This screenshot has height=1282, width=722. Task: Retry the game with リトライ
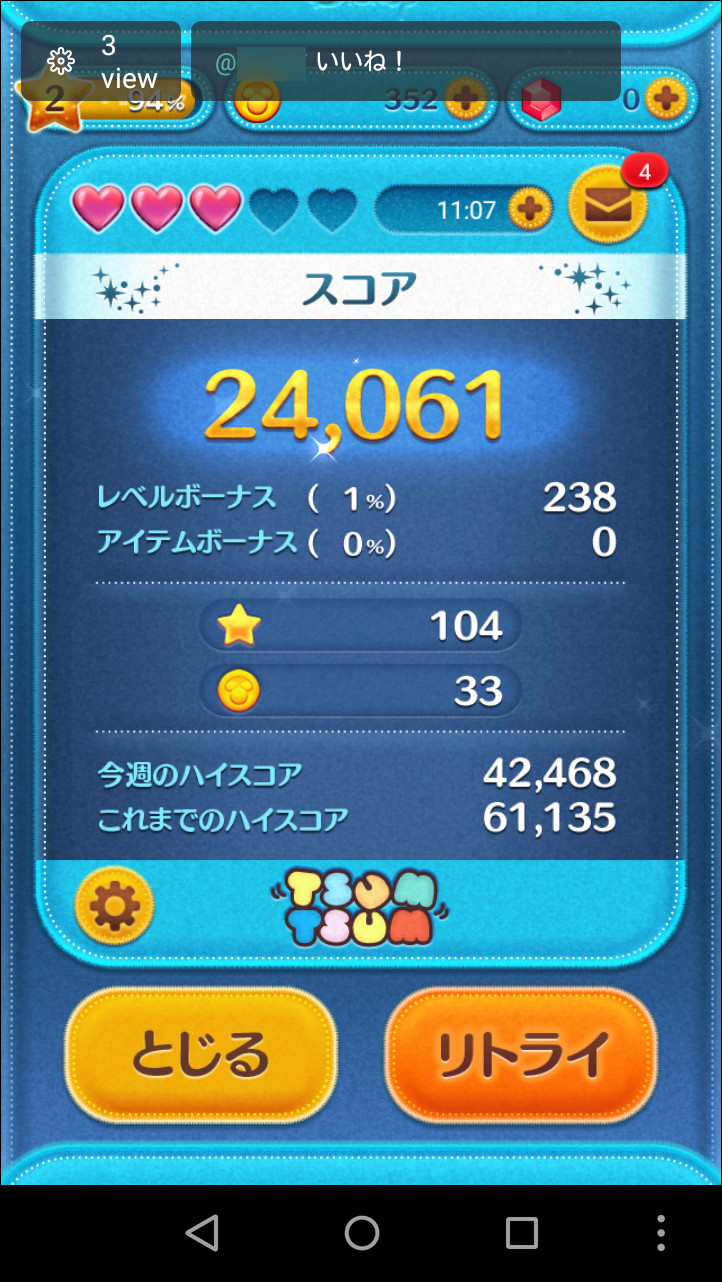(x=521, y=1054)
